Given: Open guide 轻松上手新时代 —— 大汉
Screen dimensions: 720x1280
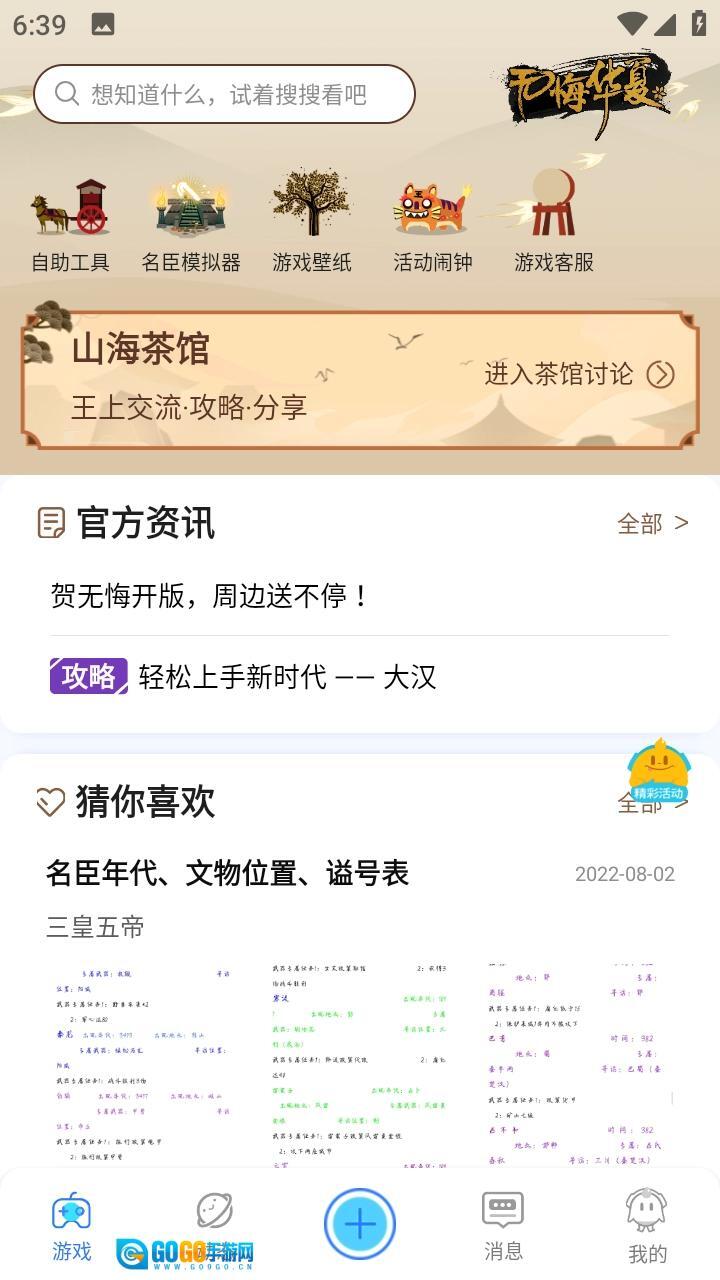Looking at the screenshot, I should tap(287, 677).
